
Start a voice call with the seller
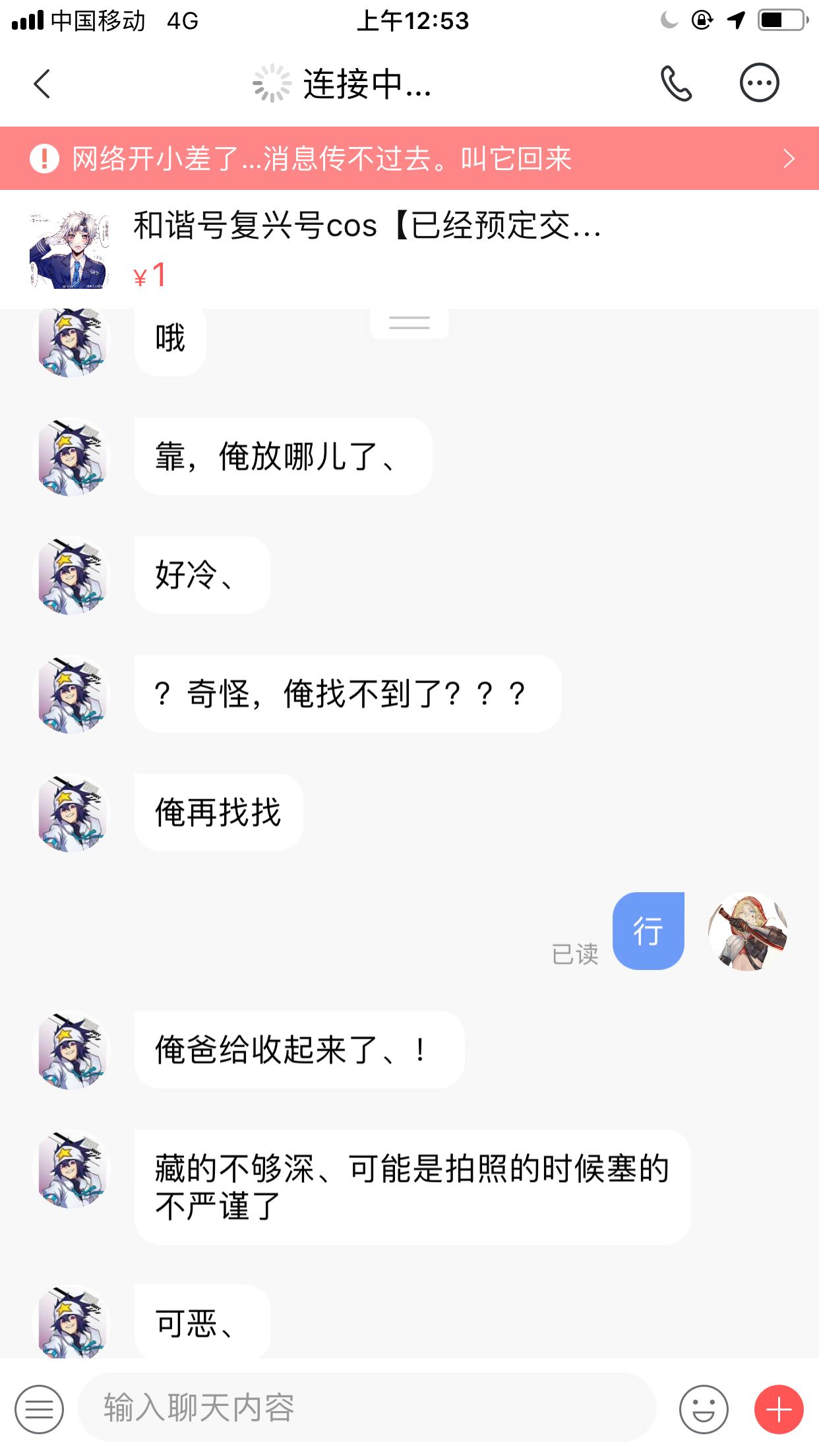(676, 84)
